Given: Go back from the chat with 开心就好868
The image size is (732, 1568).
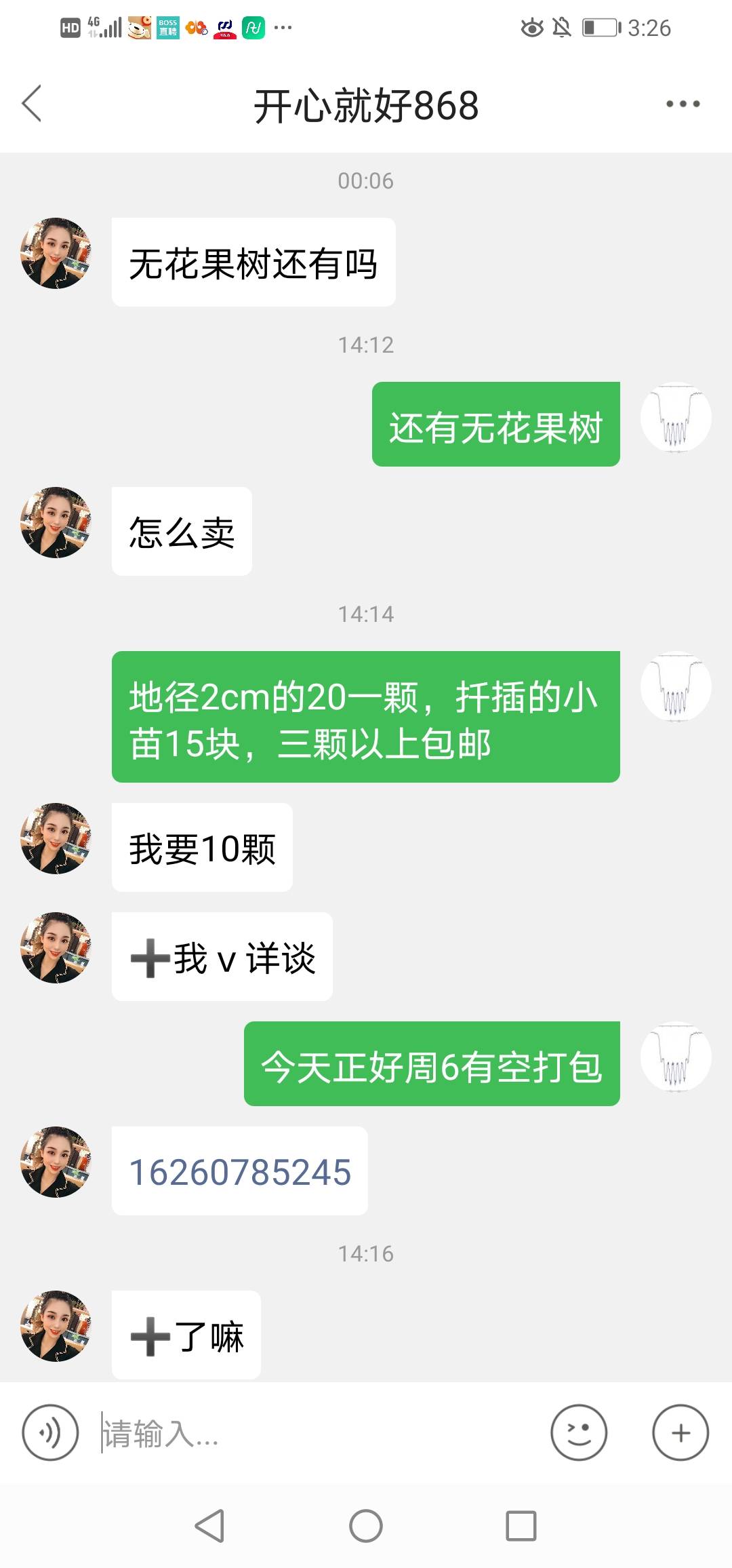Looking at the screenshot, I should click(32, 104).
